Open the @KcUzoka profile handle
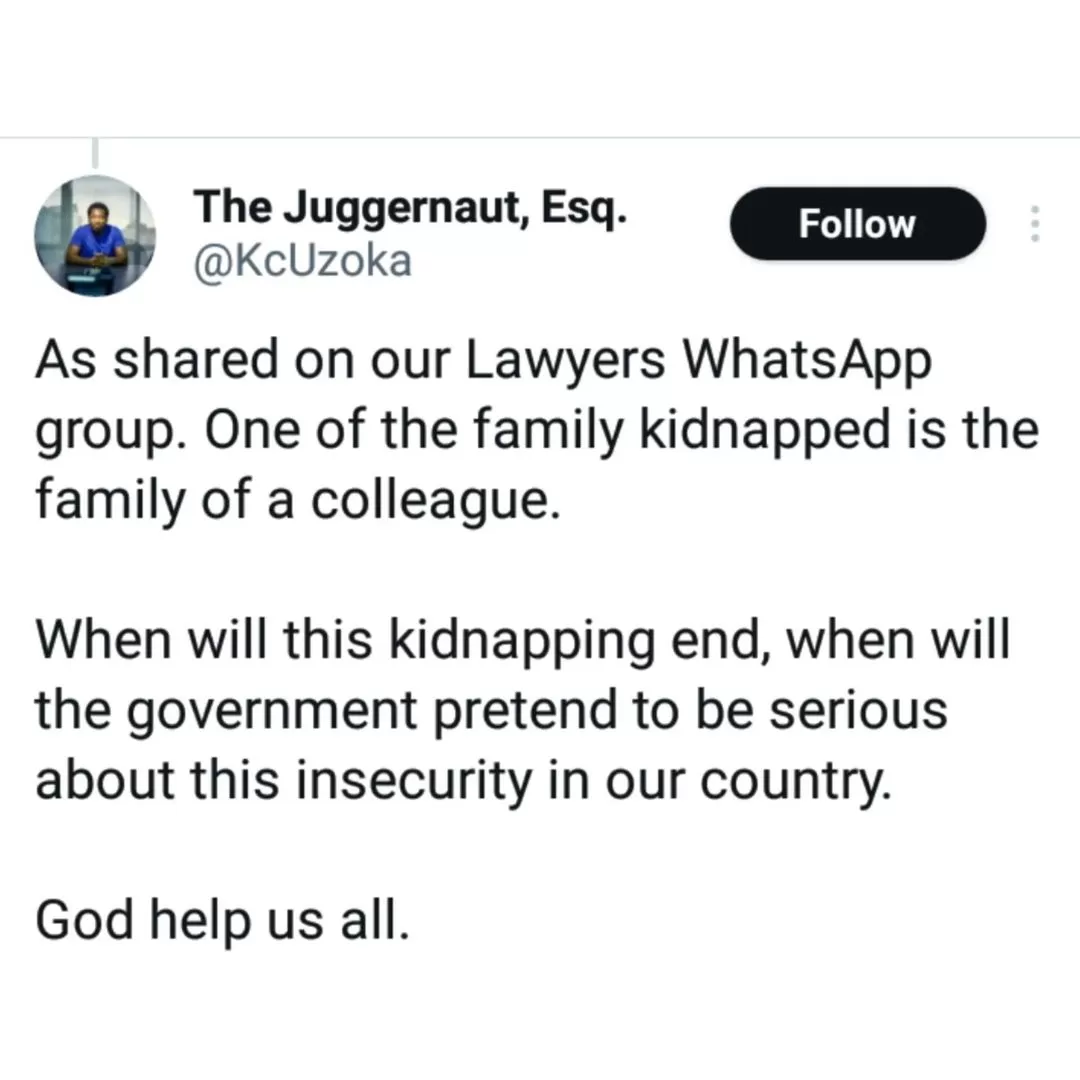Image resolution: width=1080 pixels, height=1080 pixels. [302, 260]
